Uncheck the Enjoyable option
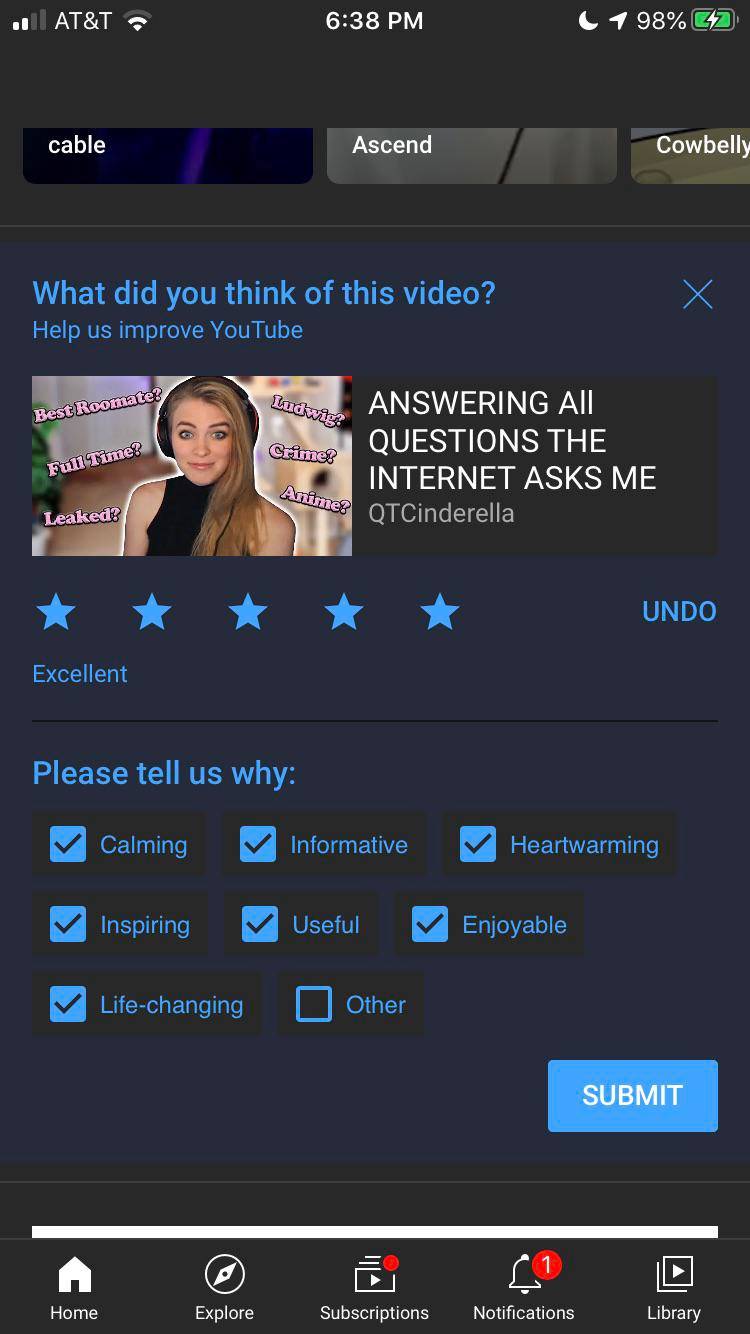Image resolution: width=750 pixels, height=1334 pixels. (429, 924)
